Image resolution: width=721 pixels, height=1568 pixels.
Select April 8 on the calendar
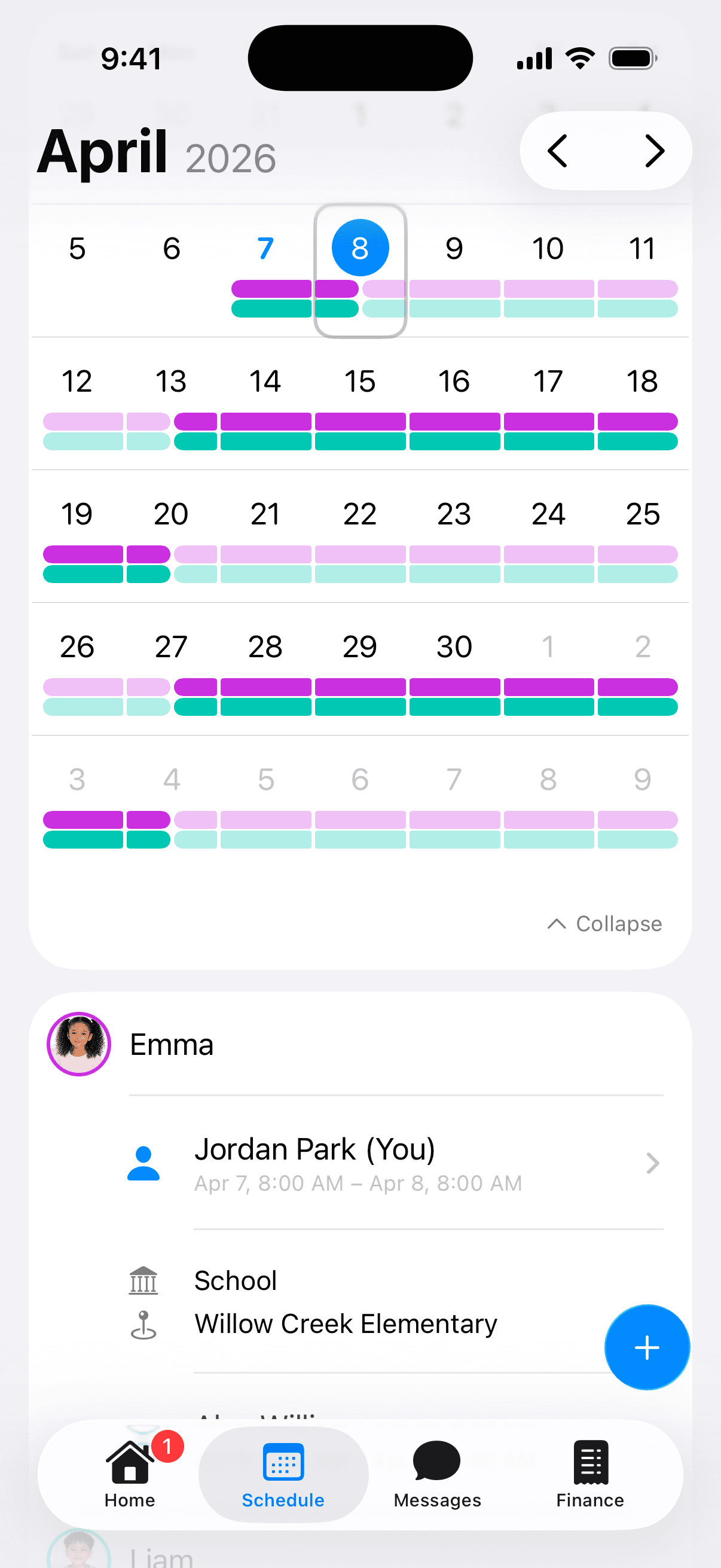(359, 248)
